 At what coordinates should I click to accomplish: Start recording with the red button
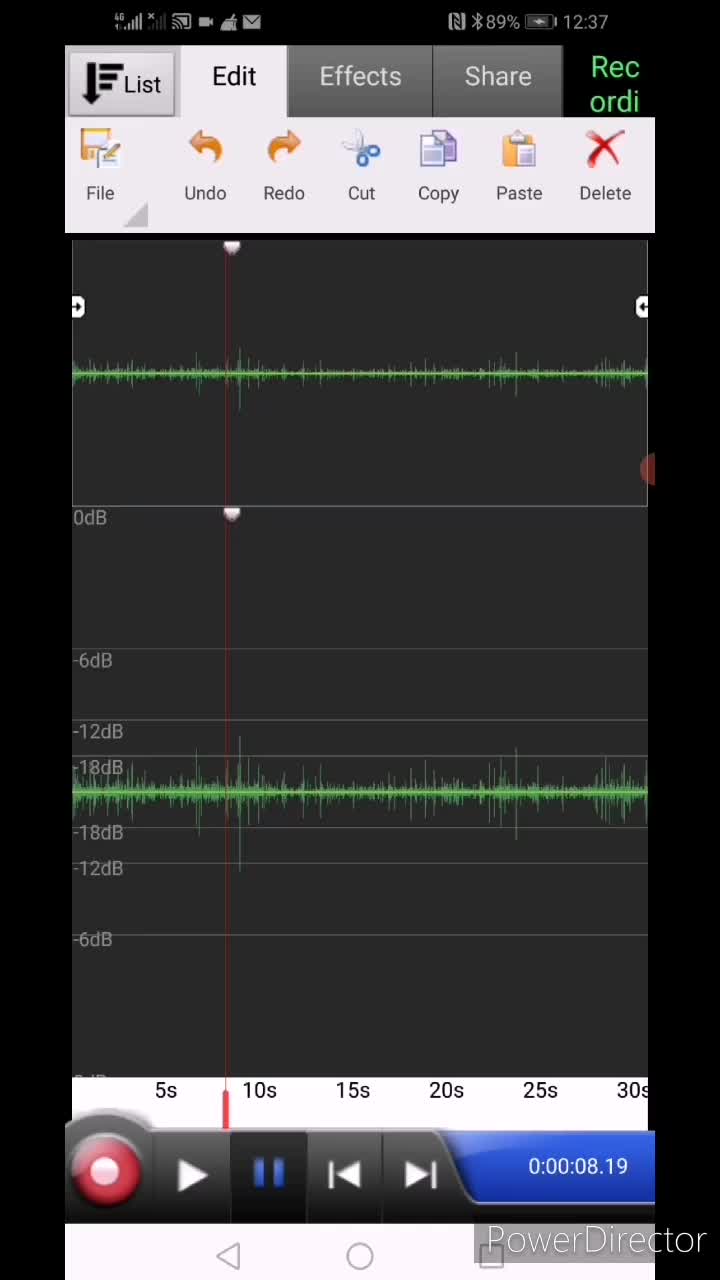click(106, 1172)
